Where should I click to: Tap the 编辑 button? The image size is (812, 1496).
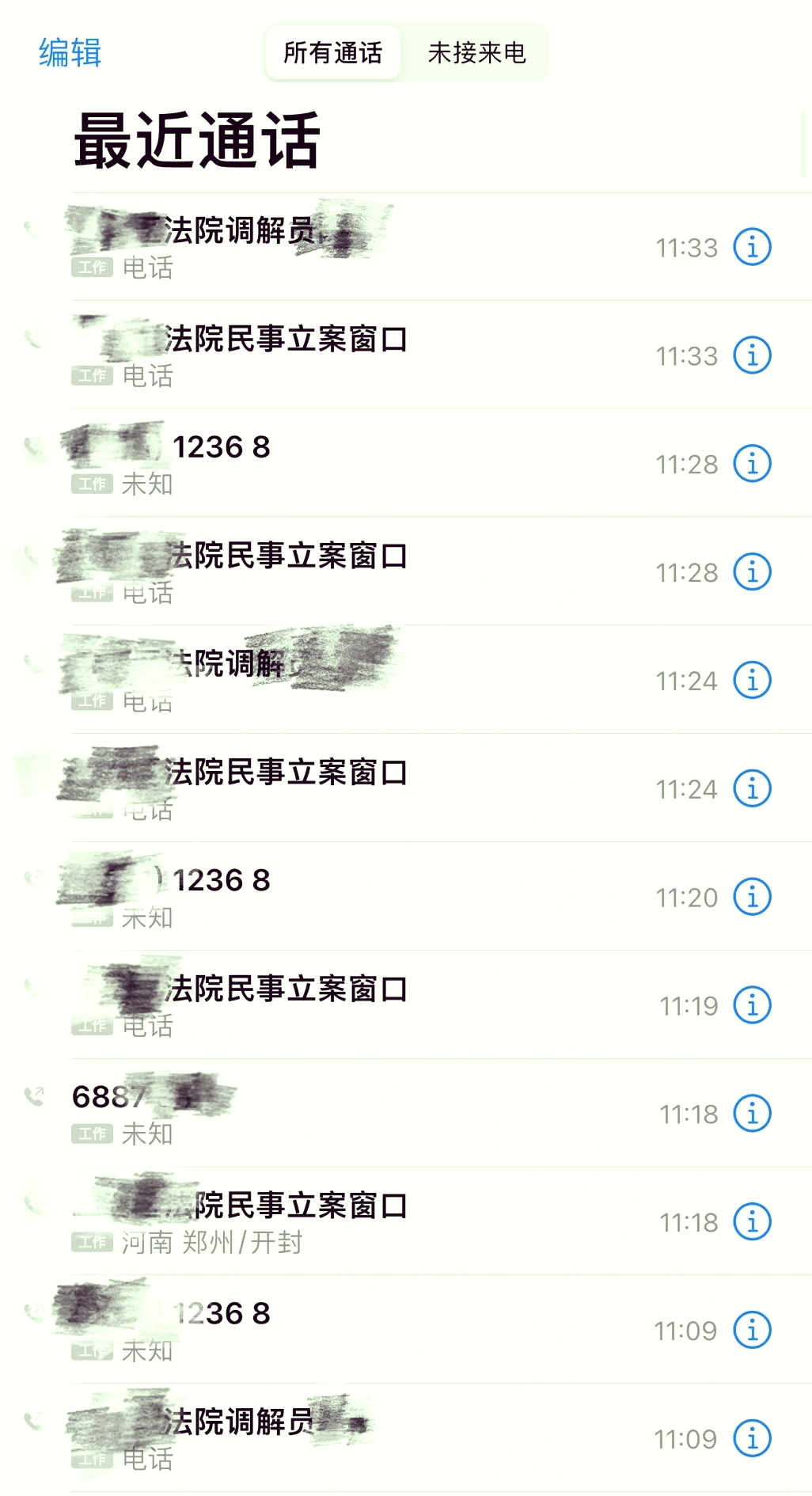coord(70,53)
